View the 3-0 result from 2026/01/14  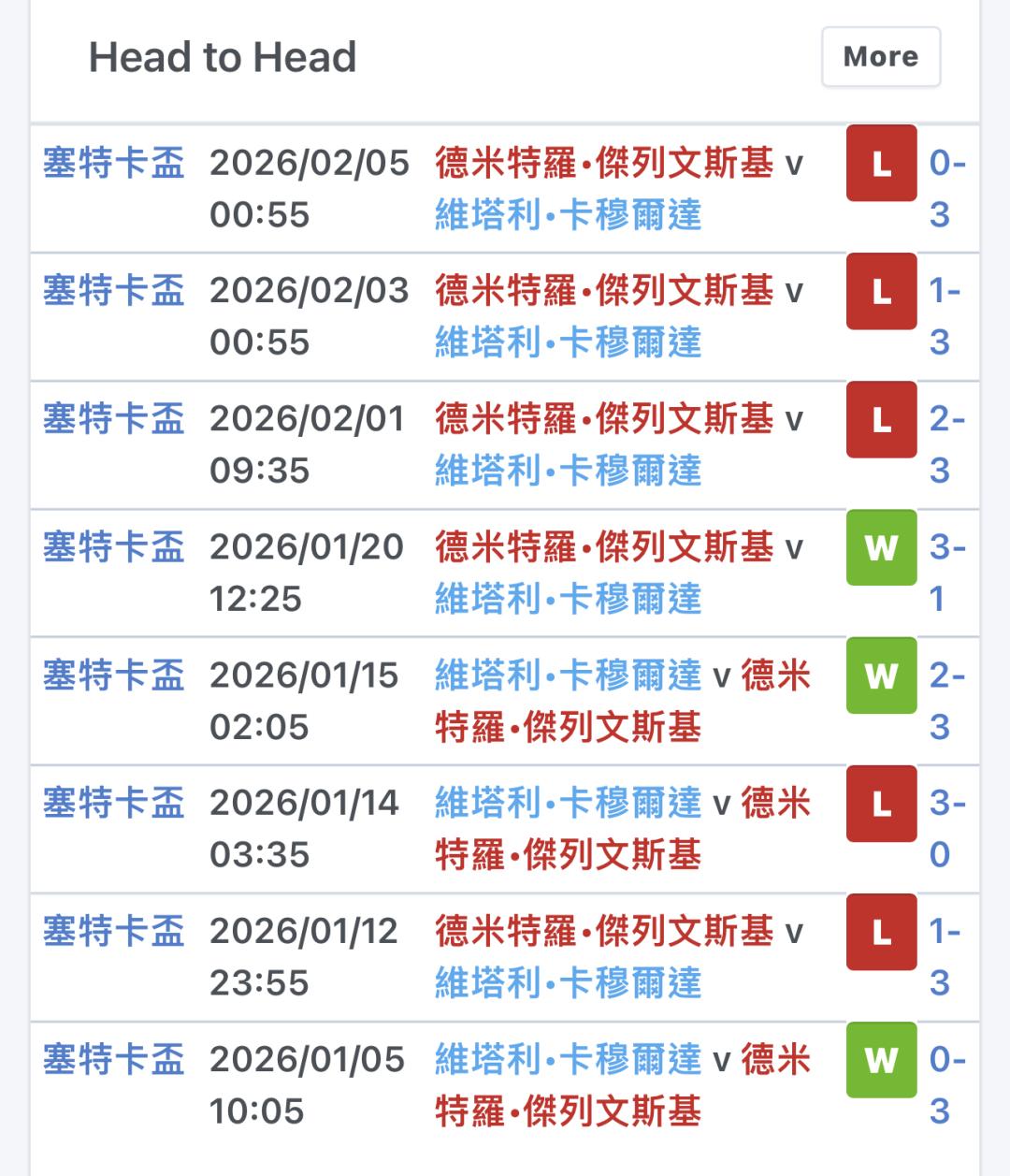click(x=946, y=828)
